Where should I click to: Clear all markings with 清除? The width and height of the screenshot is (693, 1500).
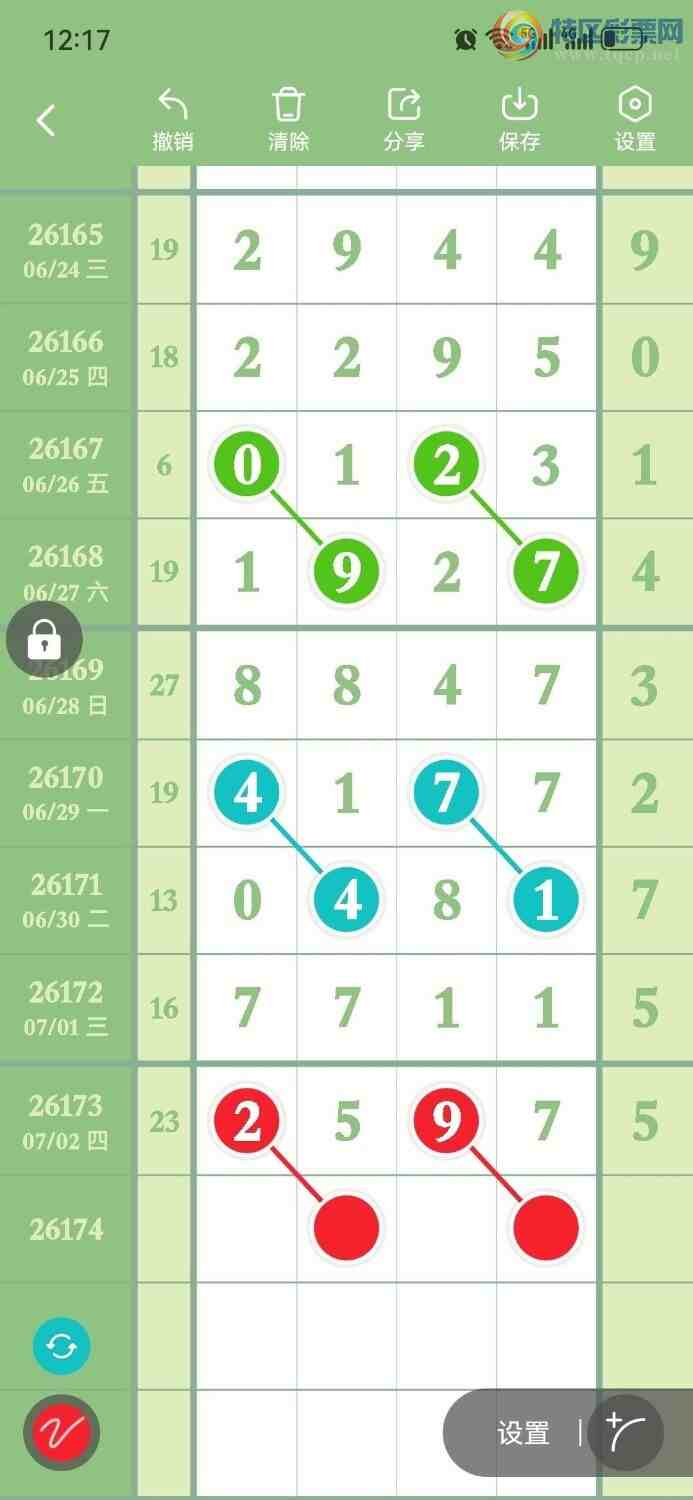tap(288, 120)
